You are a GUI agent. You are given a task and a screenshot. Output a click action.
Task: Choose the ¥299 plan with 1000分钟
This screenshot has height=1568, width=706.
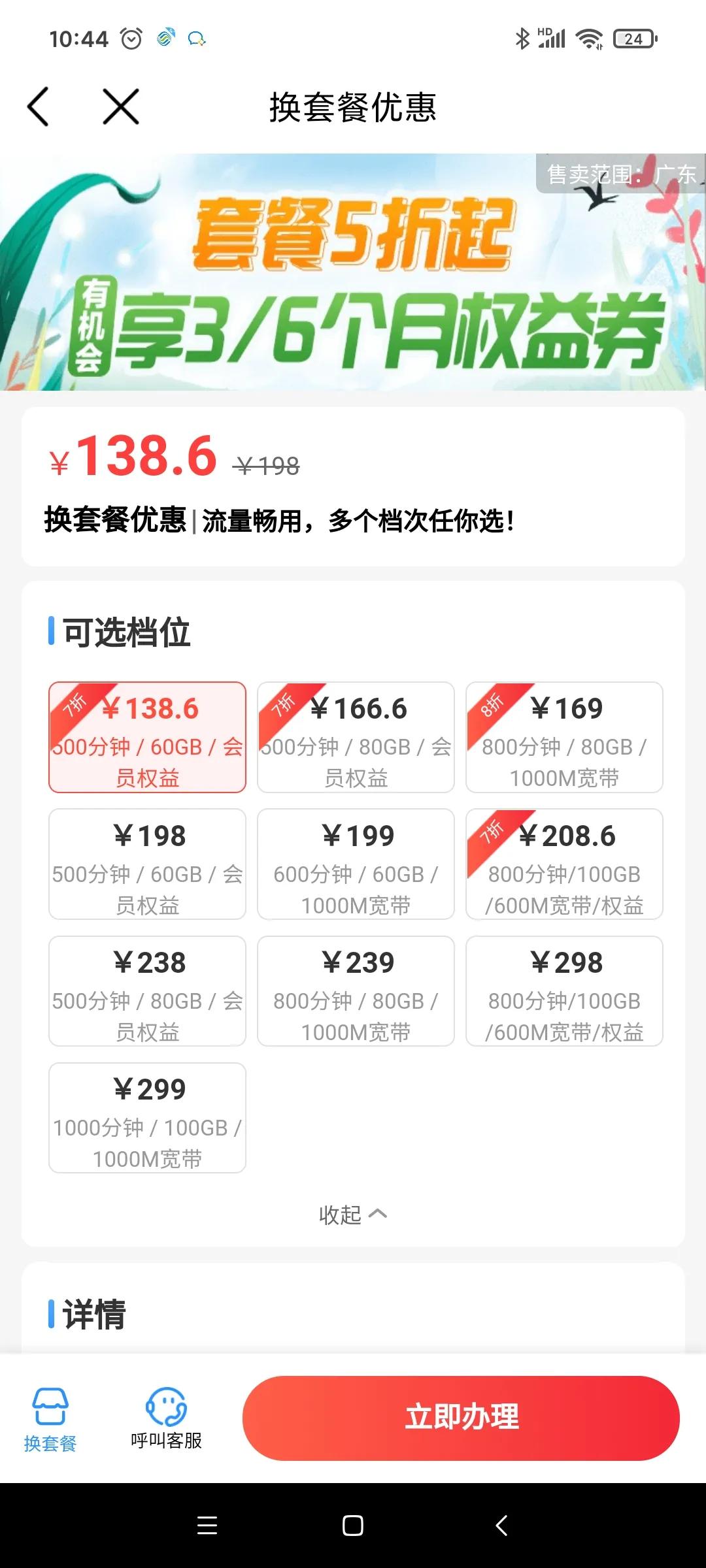pyautogui.click(x=148, y=1117)
